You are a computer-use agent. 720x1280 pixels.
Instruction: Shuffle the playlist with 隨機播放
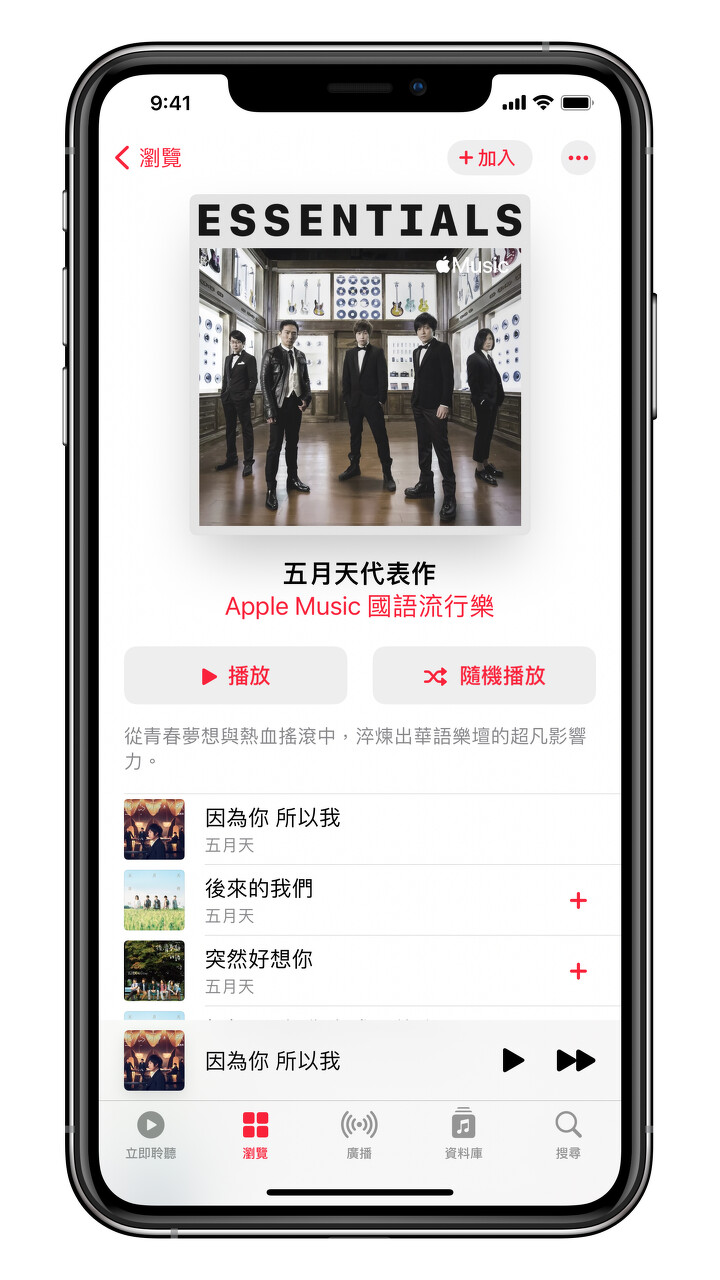tap(484, 676)
